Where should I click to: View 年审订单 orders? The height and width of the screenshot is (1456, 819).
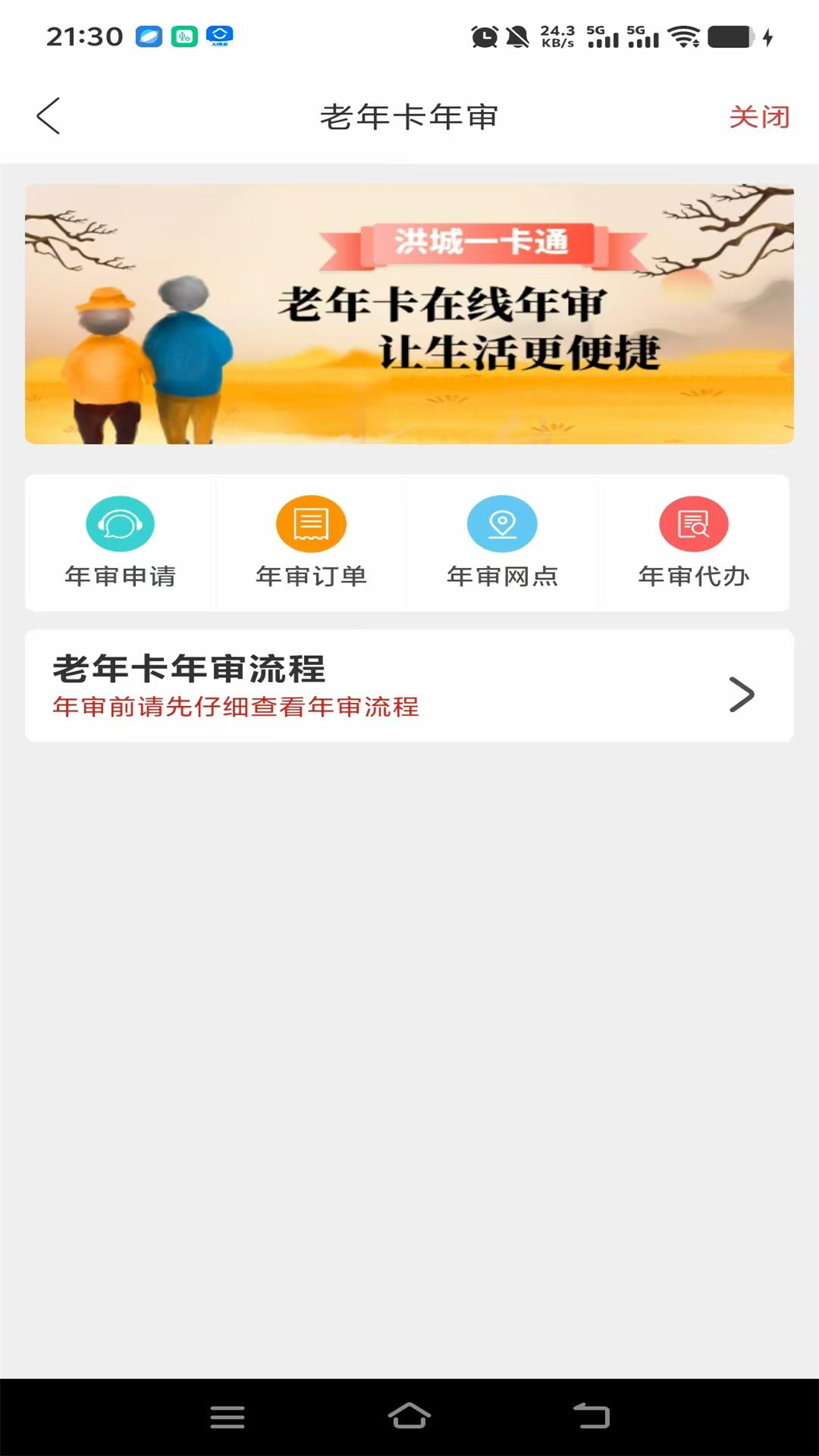click(x=311, y=543)
